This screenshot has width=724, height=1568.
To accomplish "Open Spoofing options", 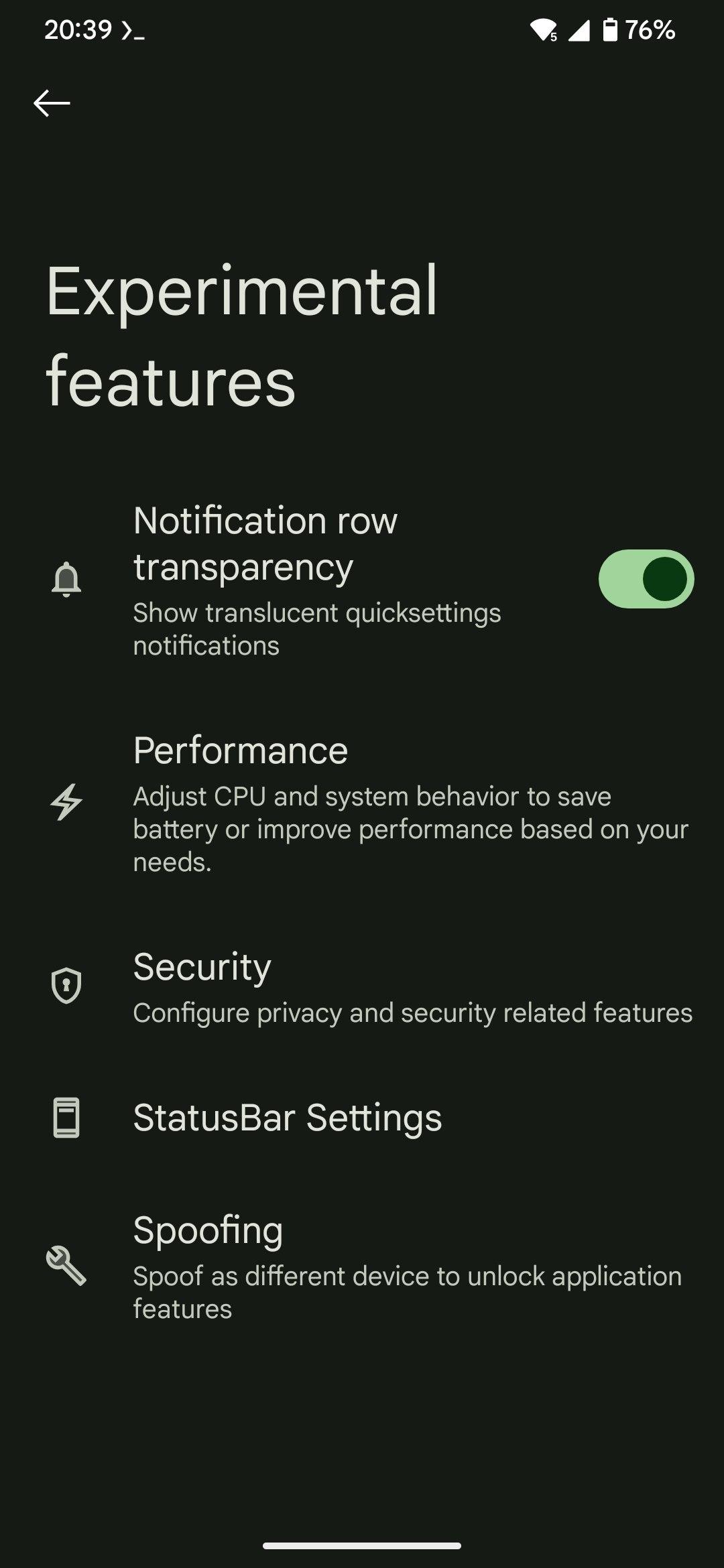I will click(362, 1266).
